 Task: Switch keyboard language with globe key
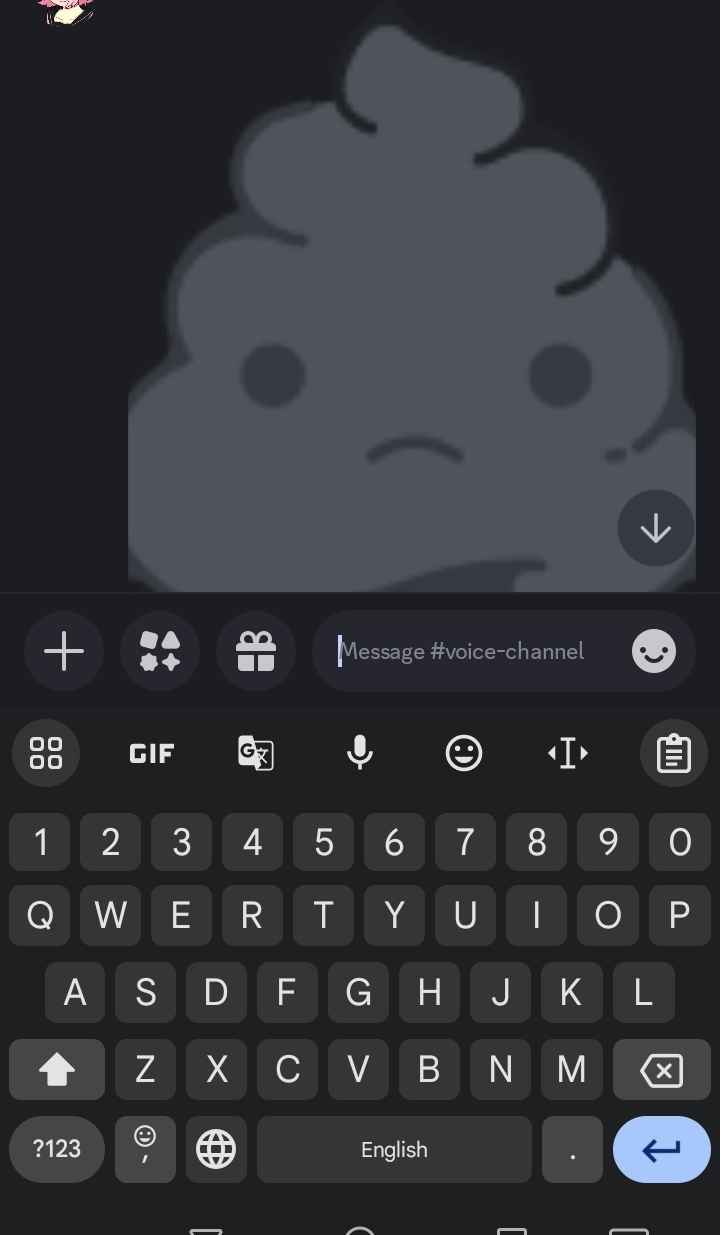216,1149
